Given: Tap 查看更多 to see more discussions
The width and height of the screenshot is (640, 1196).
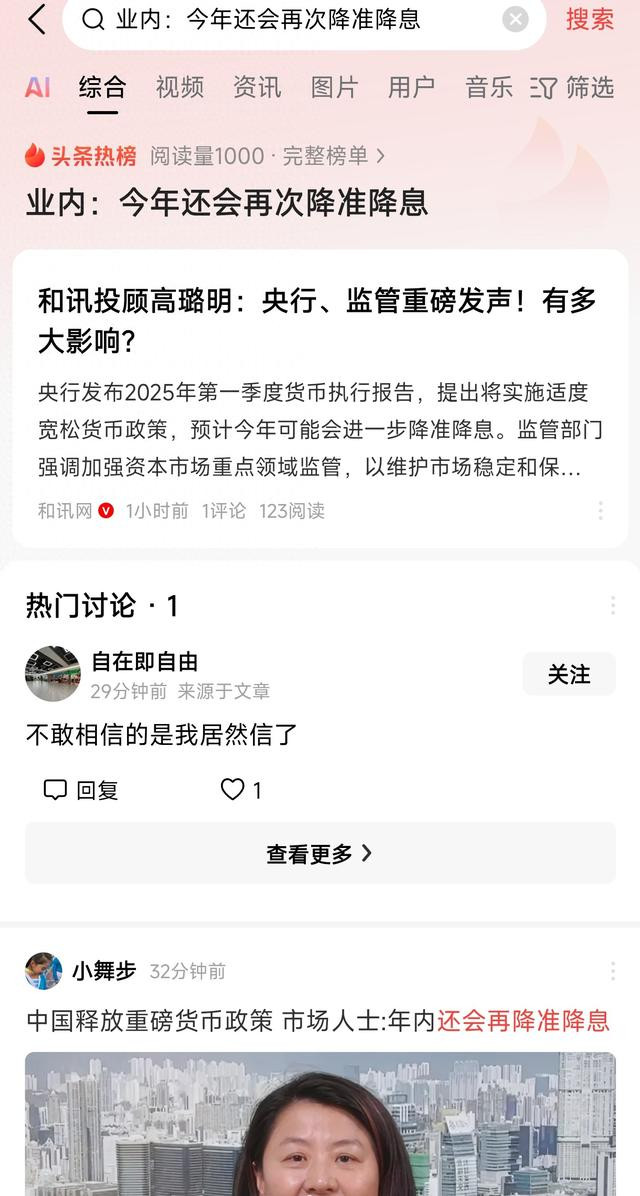Looking at the screenshot, I should click(x=319, y=854).
